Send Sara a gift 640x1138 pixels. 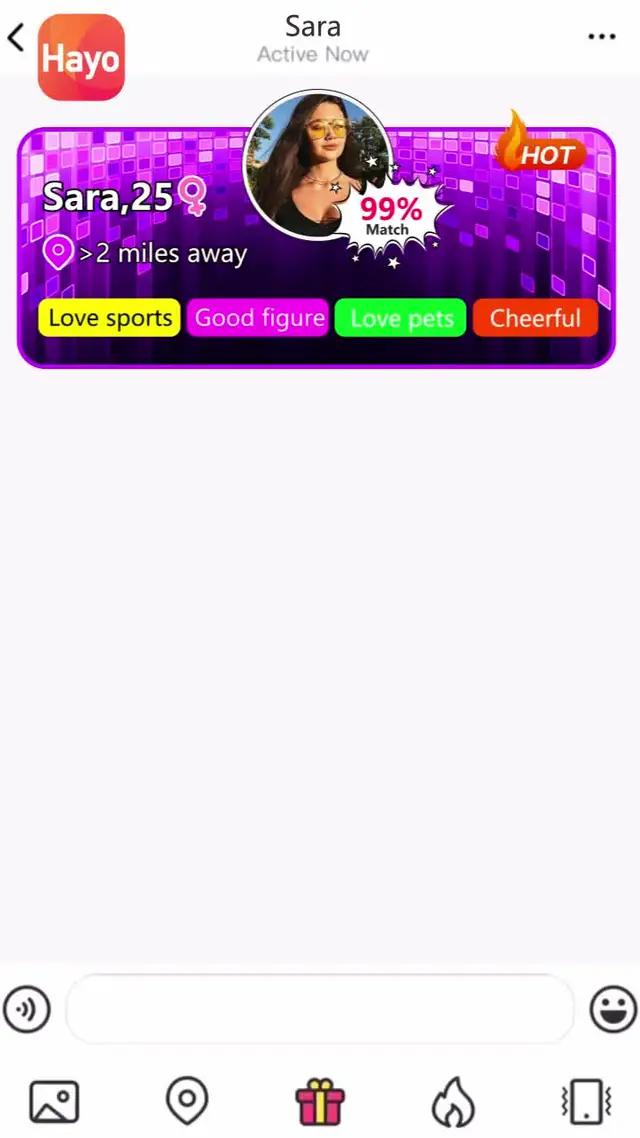[320, 1101]
